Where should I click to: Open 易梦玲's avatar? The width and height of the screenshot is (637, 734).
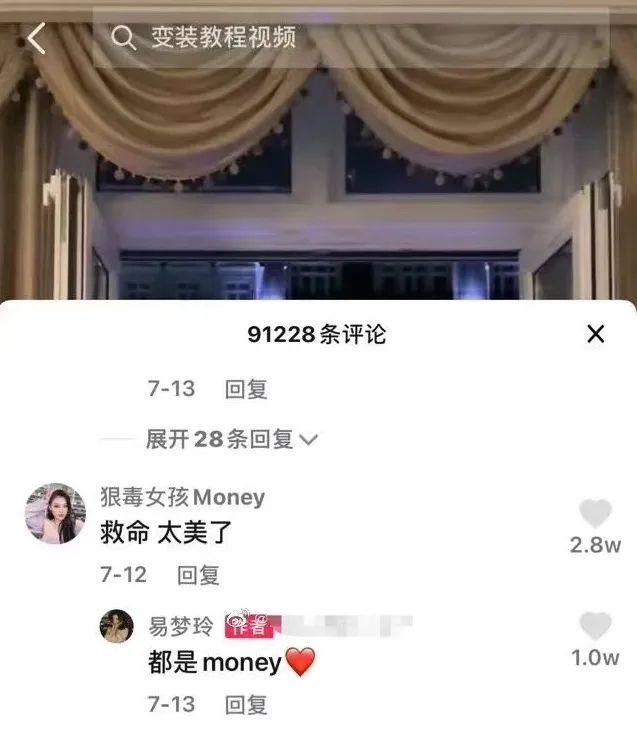tap(117, 627)
